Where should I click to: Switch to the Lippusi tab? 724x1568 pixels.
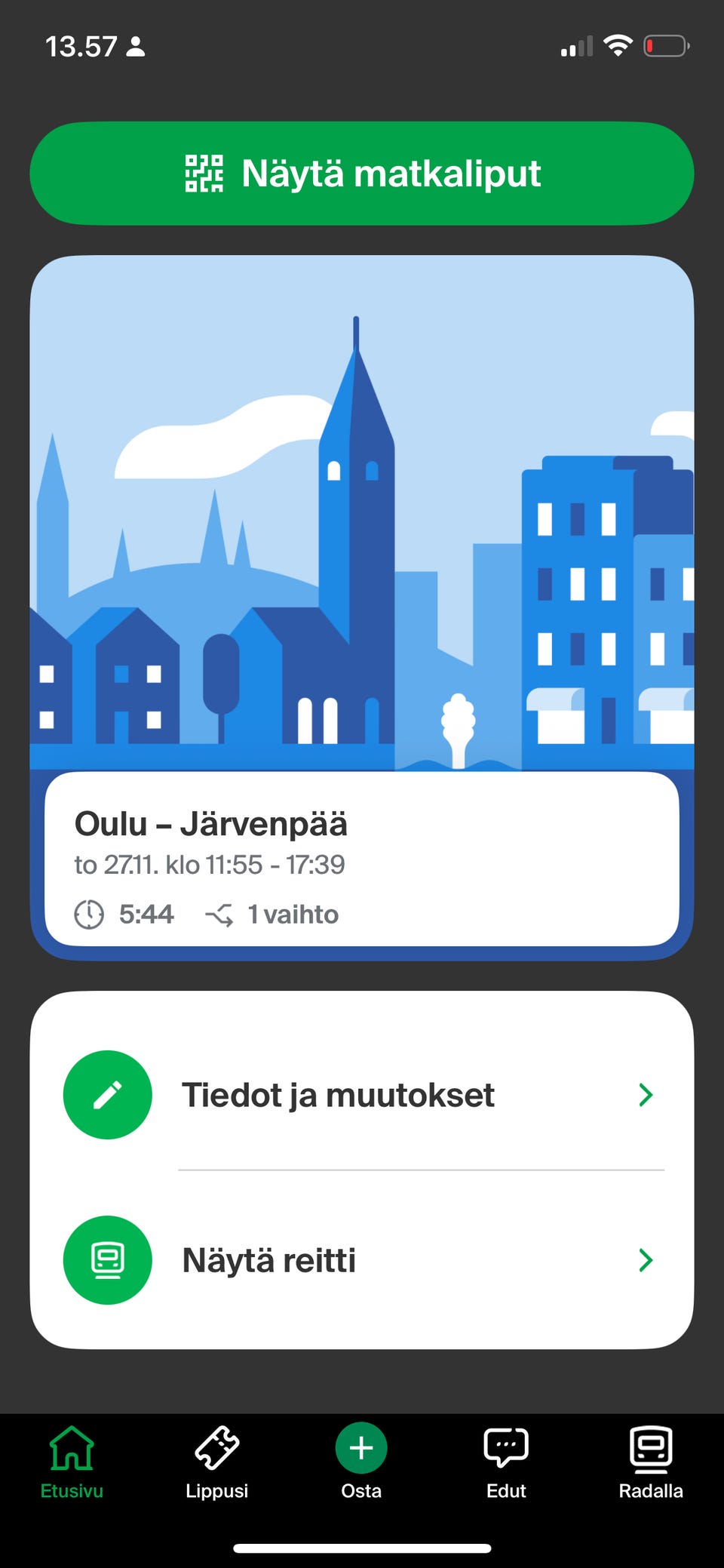[x=216, y=1462]
